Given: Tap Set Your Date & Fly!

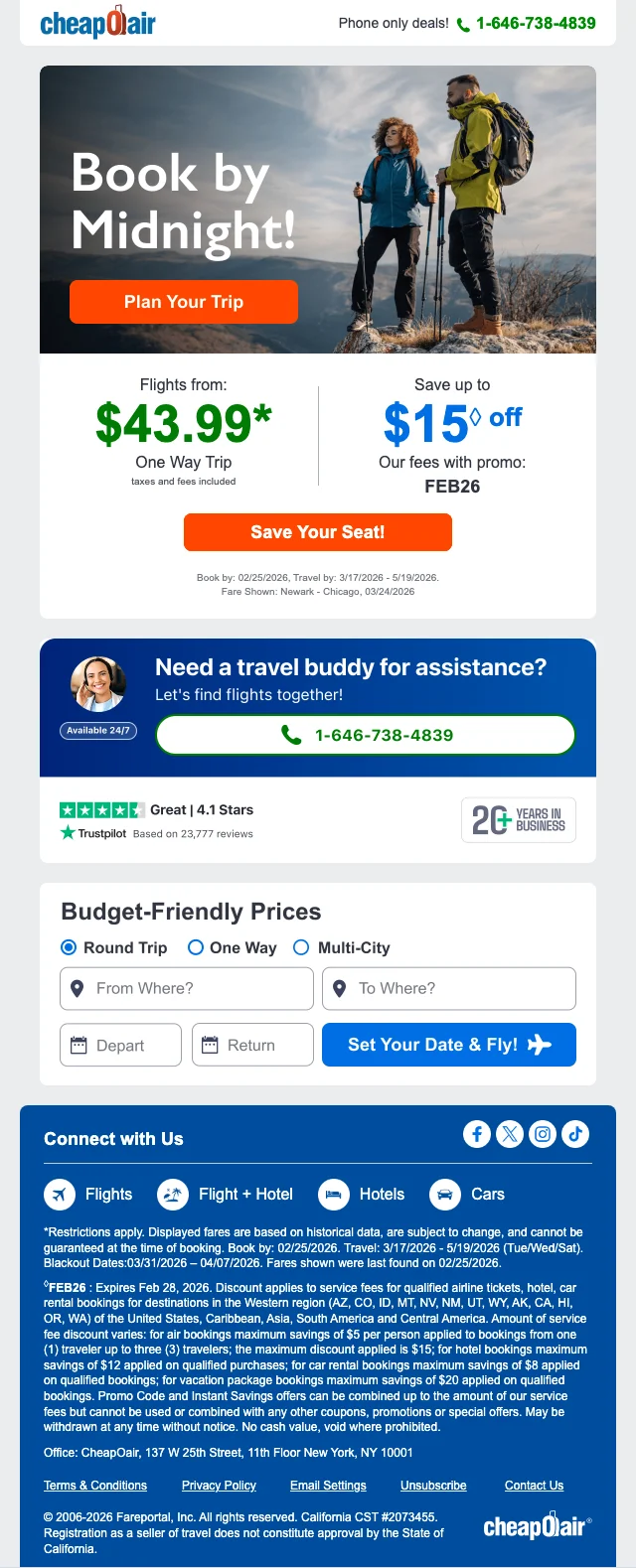Looking at the screenshot, I should 449,1045.
